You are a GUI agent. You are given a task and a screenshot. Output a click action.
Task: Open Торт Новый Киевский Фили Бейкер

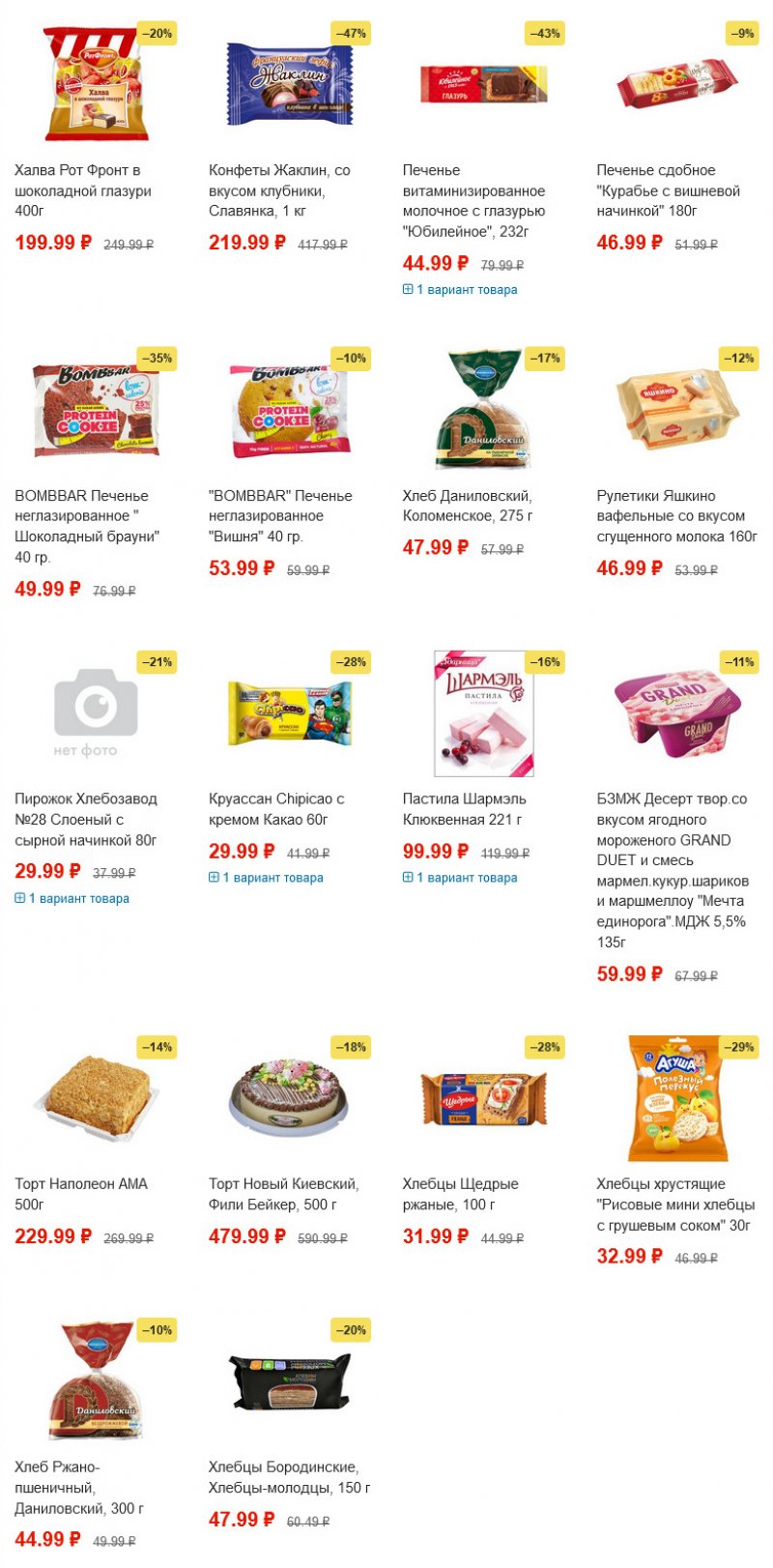(x=283, y=1194)
